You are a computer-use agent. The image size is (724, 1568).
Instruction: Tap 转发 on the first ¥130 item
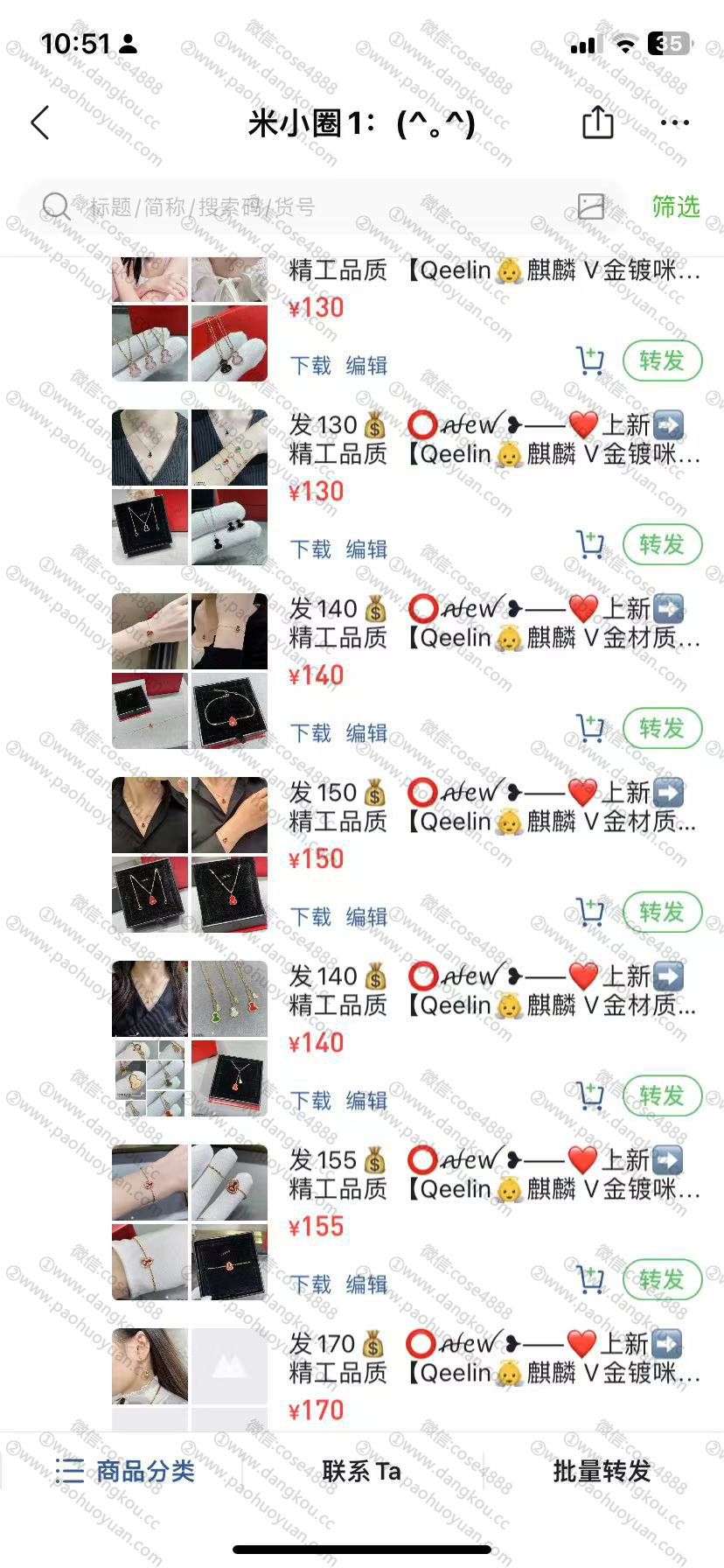(662, 361)
